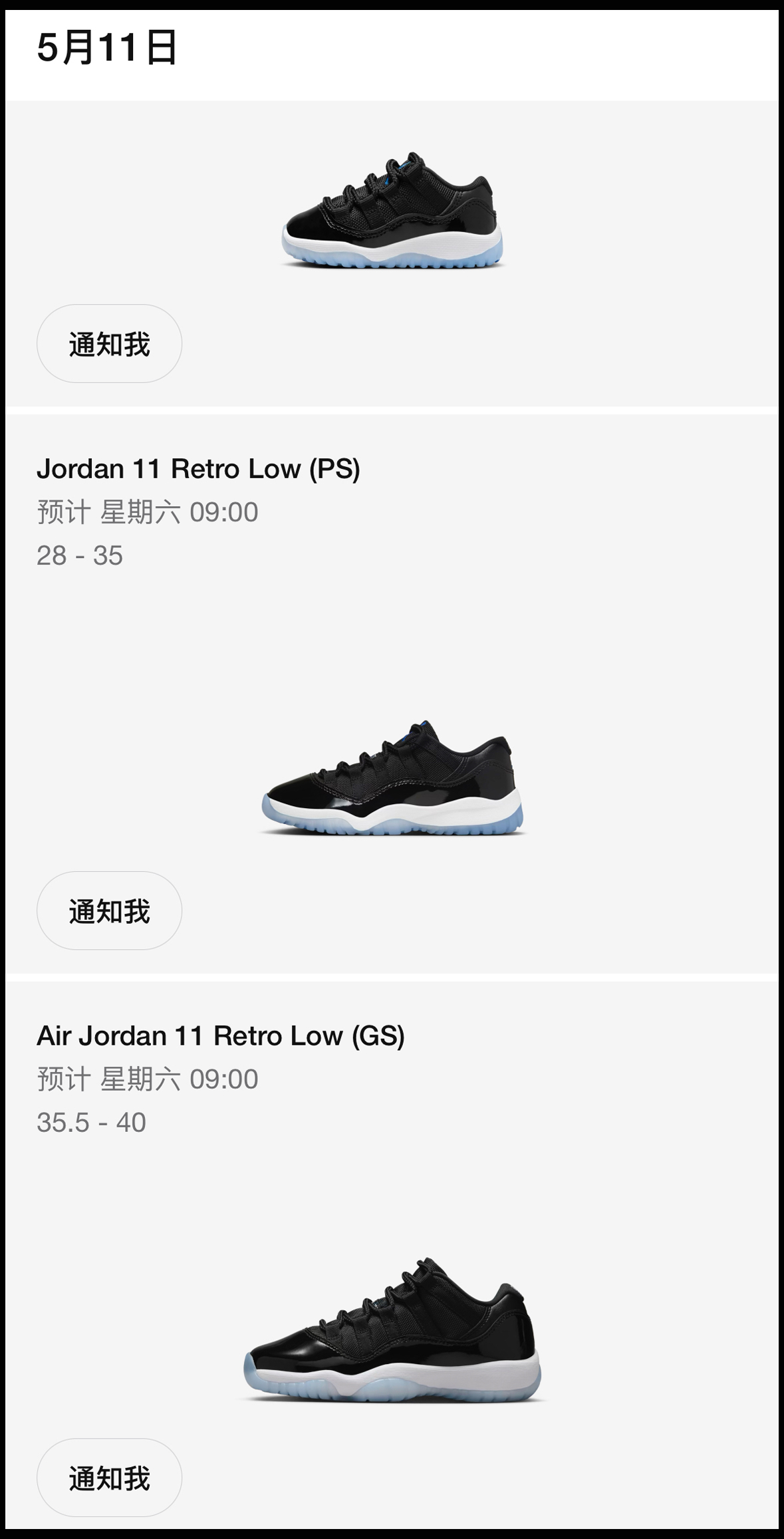Open the Jordan 11 Retro Low (PS) card
The height and width of the screenshot is (1539, 784).
coord(392,777)
